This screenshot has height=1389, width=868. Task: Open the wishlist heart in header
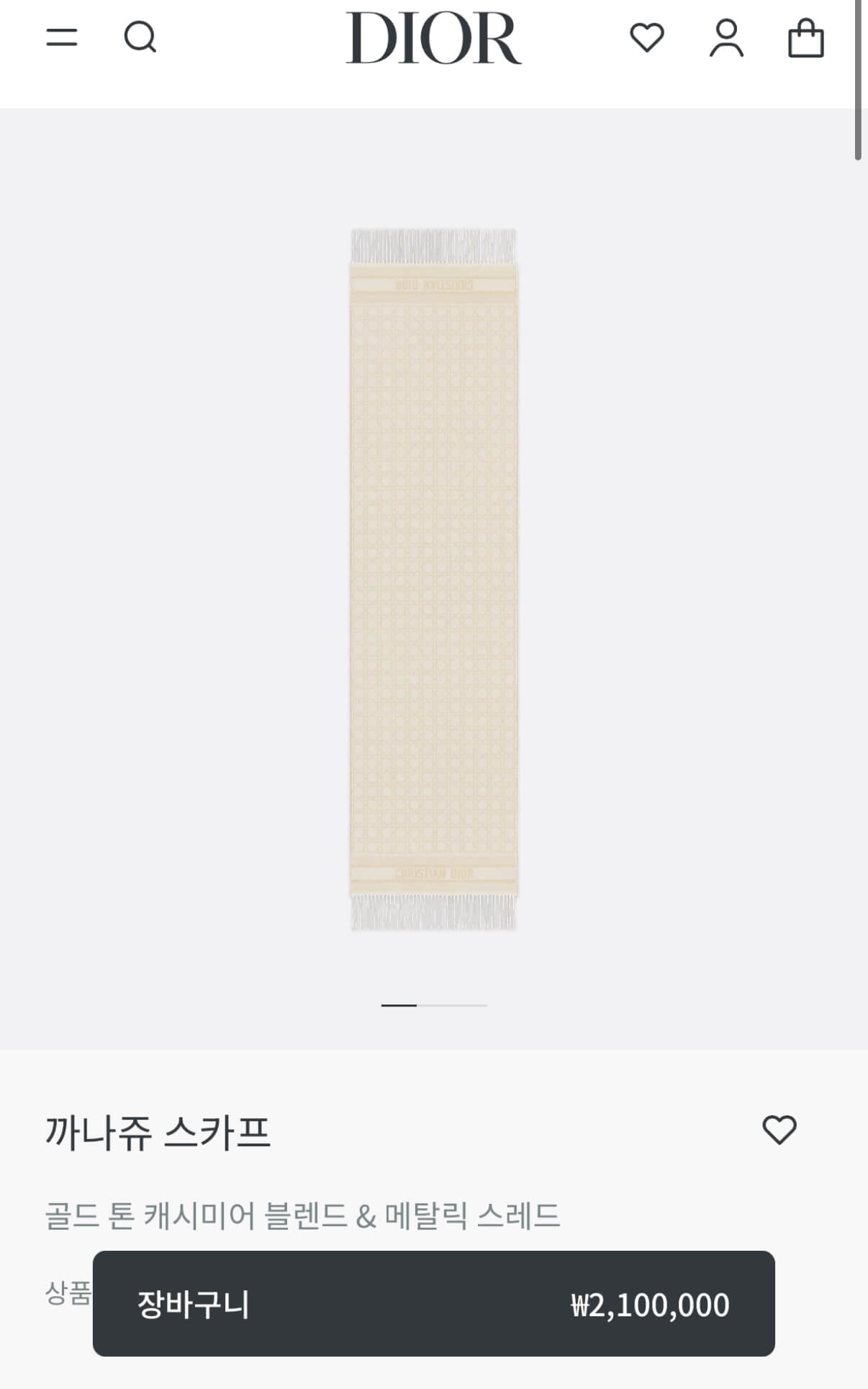point(646,37)
